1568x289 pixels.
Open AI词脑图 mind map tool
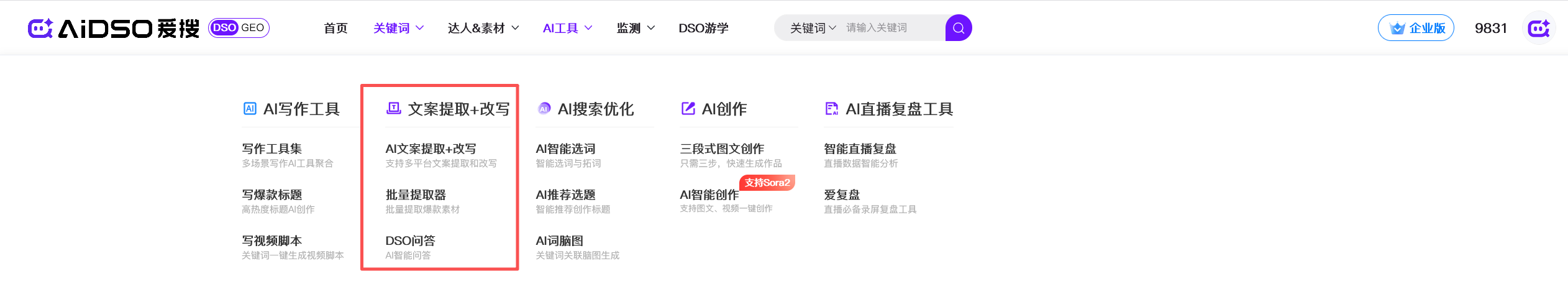click(559, 241)
